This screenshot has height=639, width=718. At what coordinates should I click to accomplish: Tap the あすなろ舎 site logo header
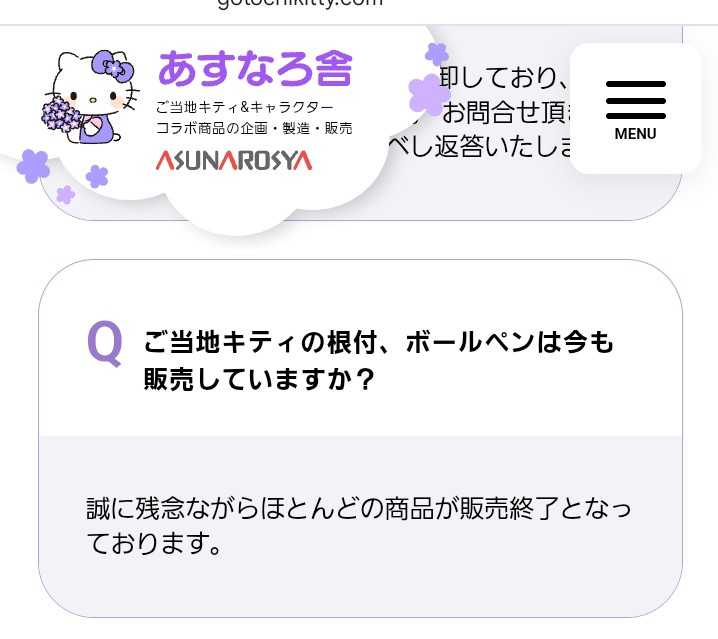point(199,110)
